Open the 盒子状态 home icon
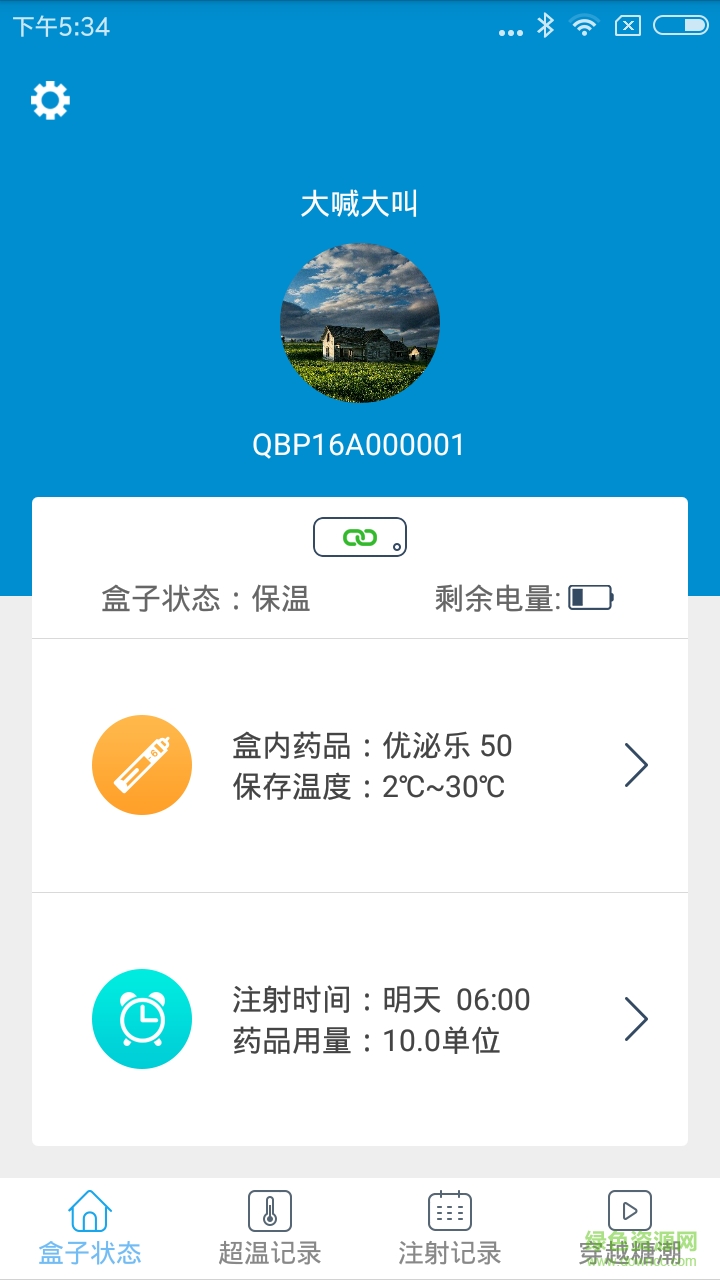 (90, 1208)
